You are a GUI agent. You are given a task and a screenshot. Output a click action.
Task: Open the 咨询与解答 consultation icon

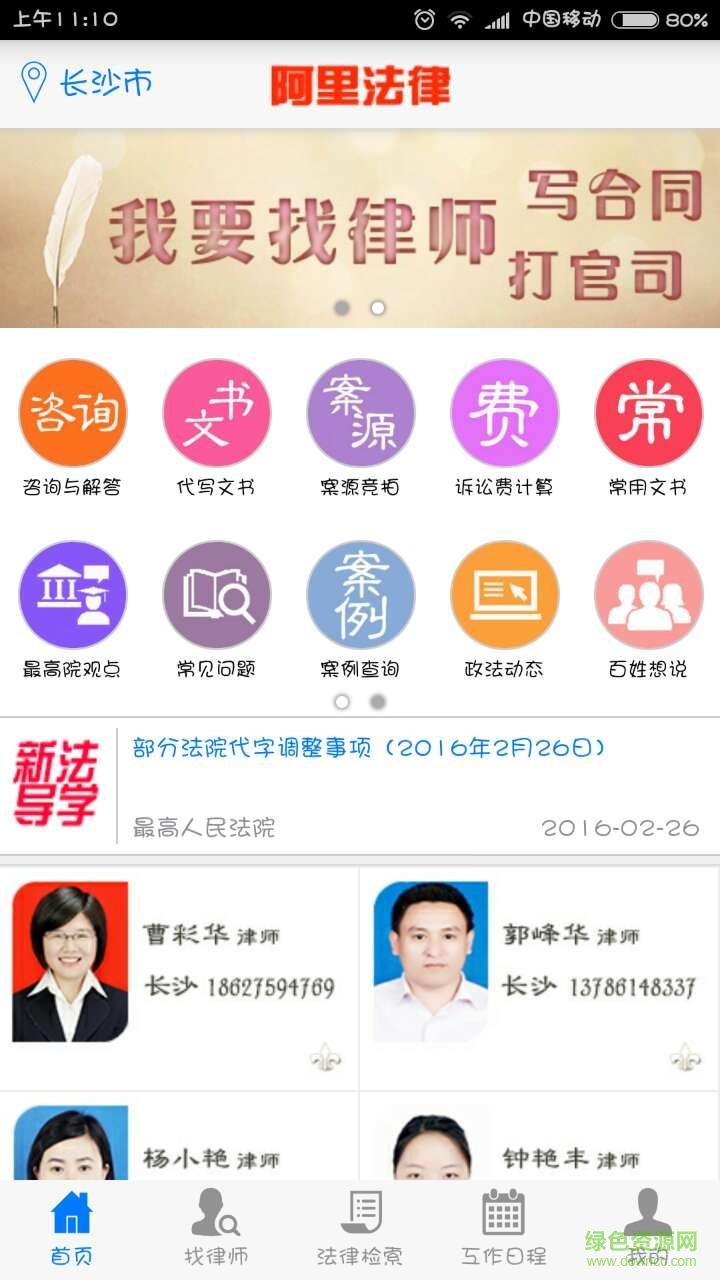[x=72, y=412]
